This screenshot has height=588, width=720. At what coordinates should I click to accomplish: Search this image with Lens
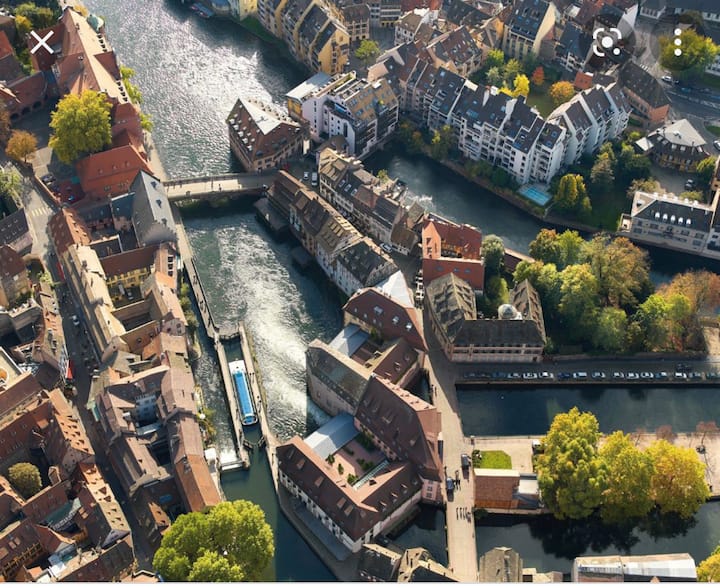(x=607, y=42)
